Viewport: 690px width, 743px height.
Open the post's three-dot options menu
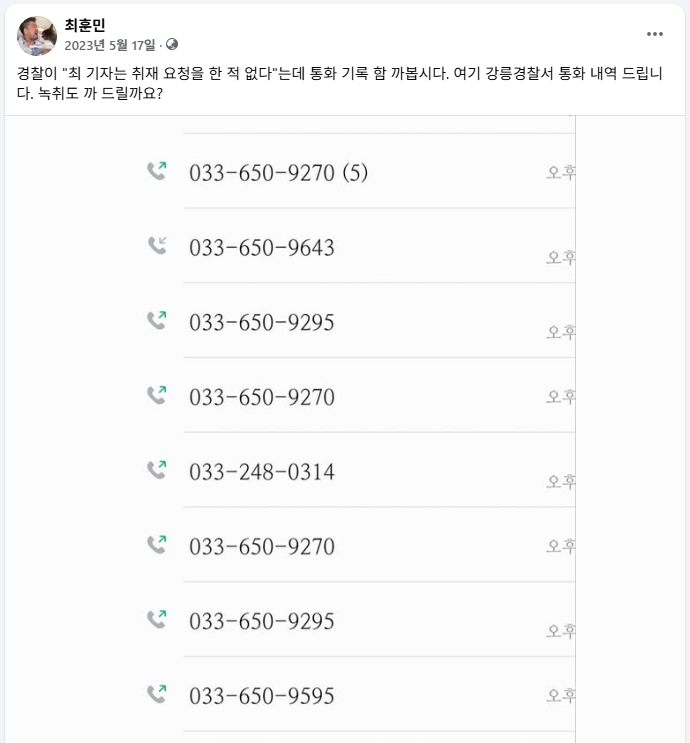(x=655, y=34)
